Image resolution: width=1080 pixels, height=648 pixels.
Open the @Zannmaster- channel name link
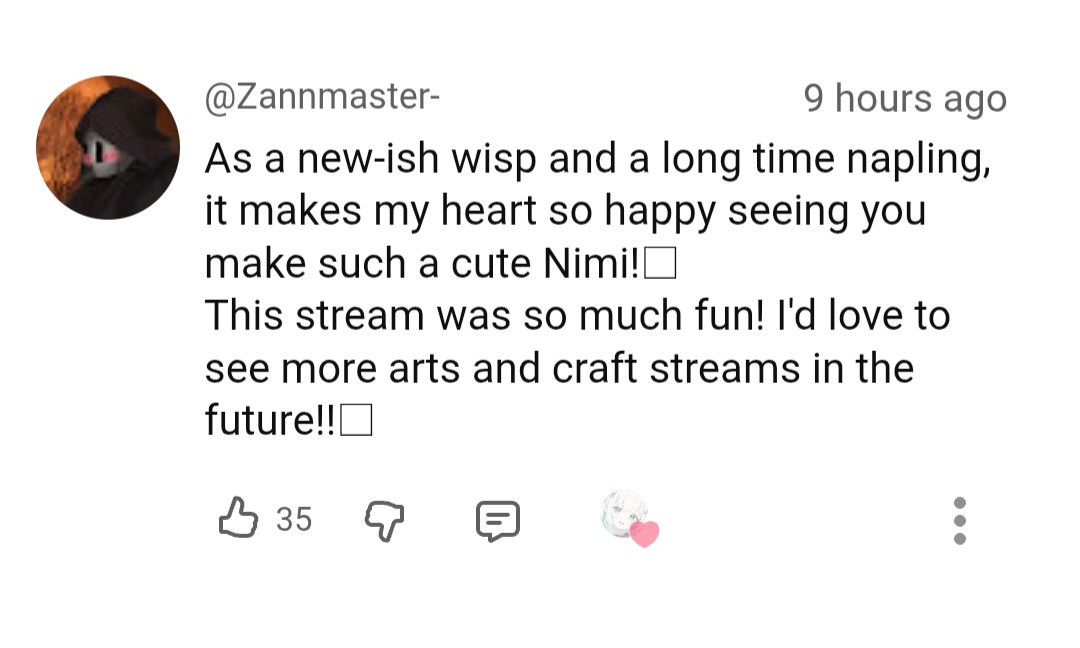(321, 97)
